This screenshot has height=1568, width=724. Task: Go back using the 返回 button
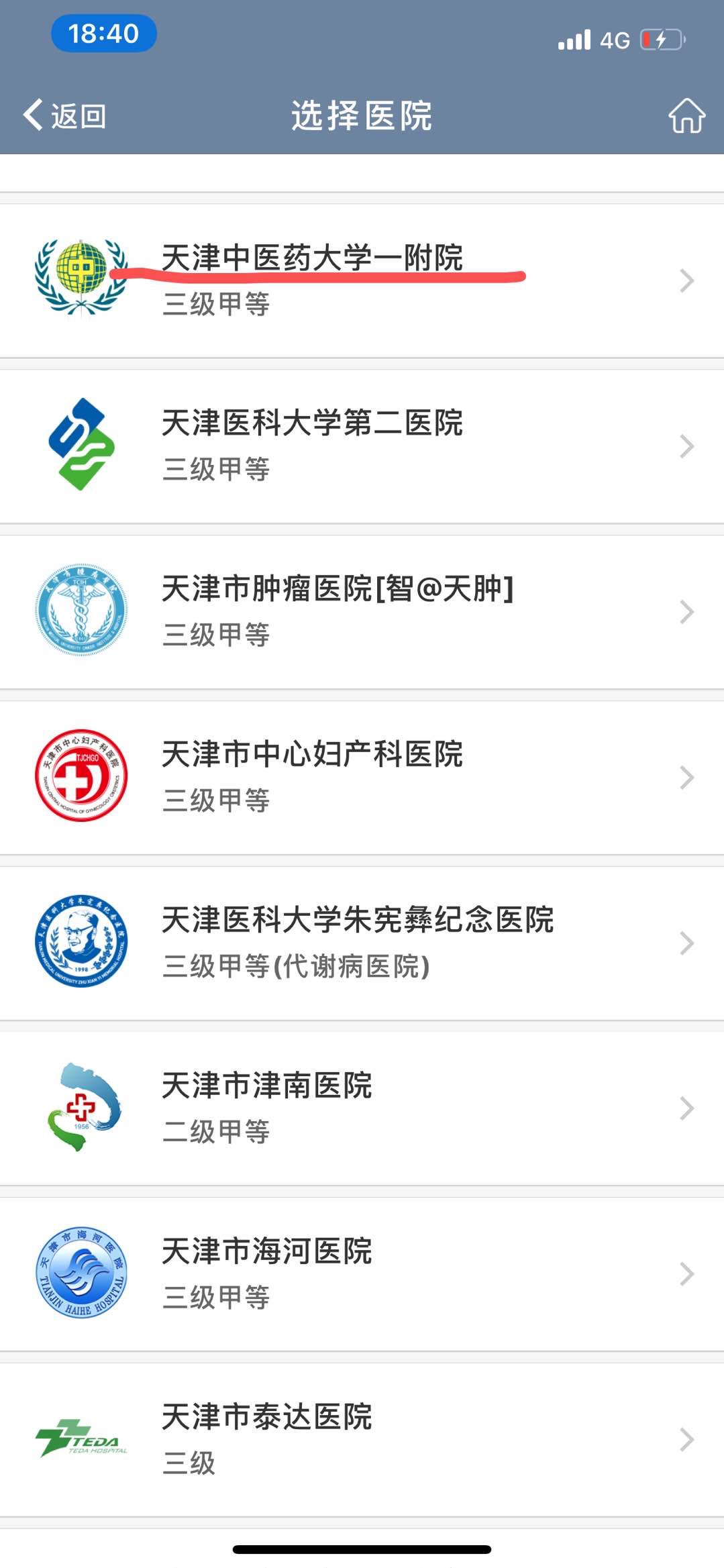pos(65,115)
